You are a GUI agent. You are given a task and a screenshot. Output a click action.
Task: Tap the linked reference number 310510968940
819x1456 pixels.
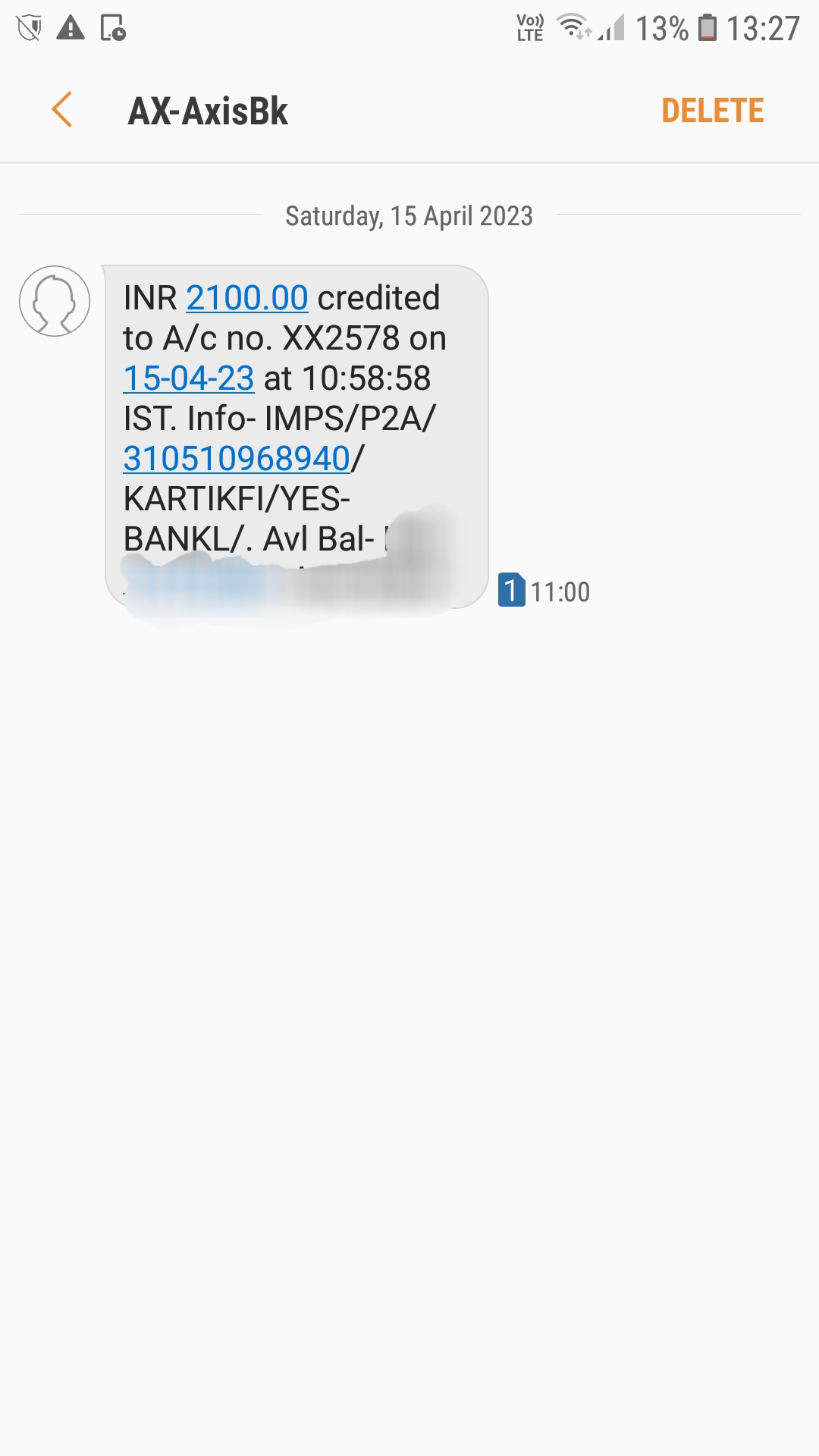[x=237, y=459]
